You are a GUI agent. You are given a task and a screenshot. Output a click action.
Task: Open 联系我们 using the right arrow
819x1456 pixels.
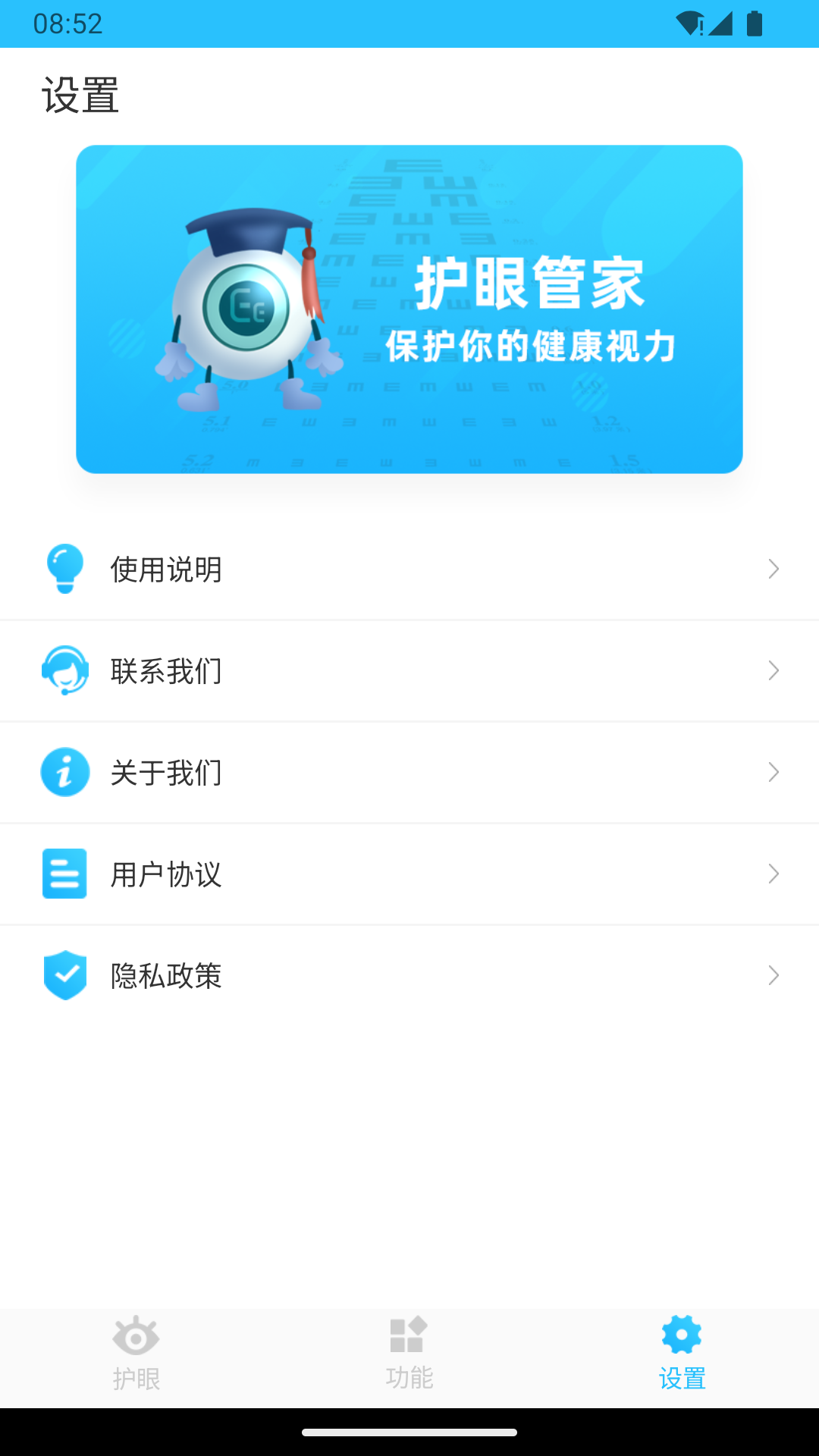coord(774,670)
